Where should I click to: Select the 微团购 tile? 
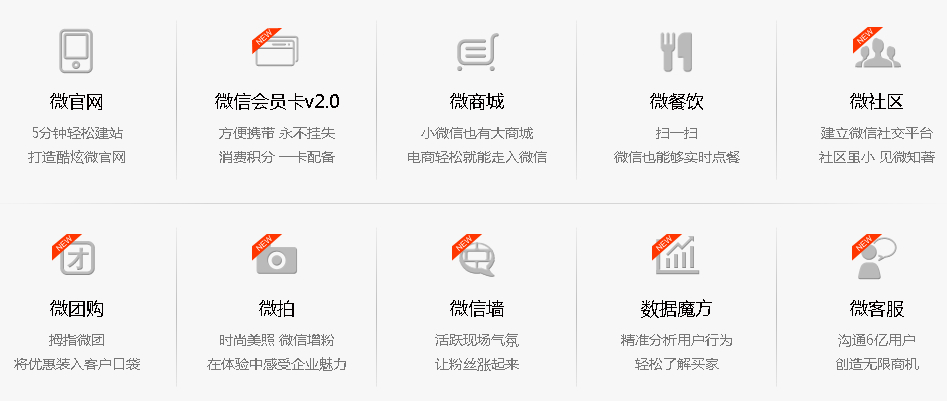click(x=77, y=307)
